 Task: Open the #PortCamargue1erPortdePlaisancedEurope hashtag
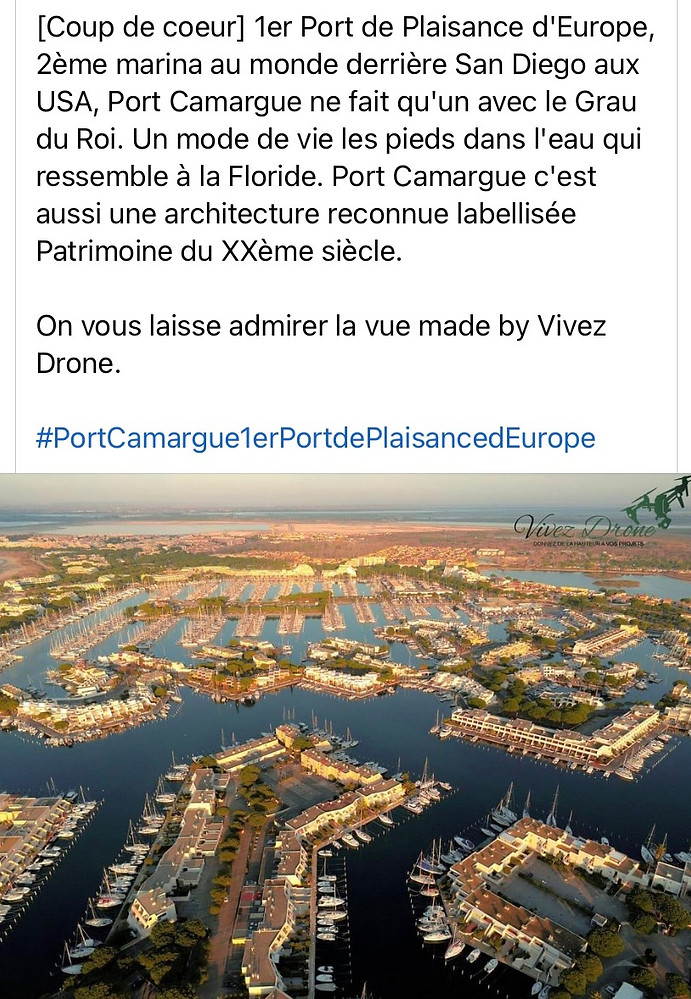[x=315, y=438]
